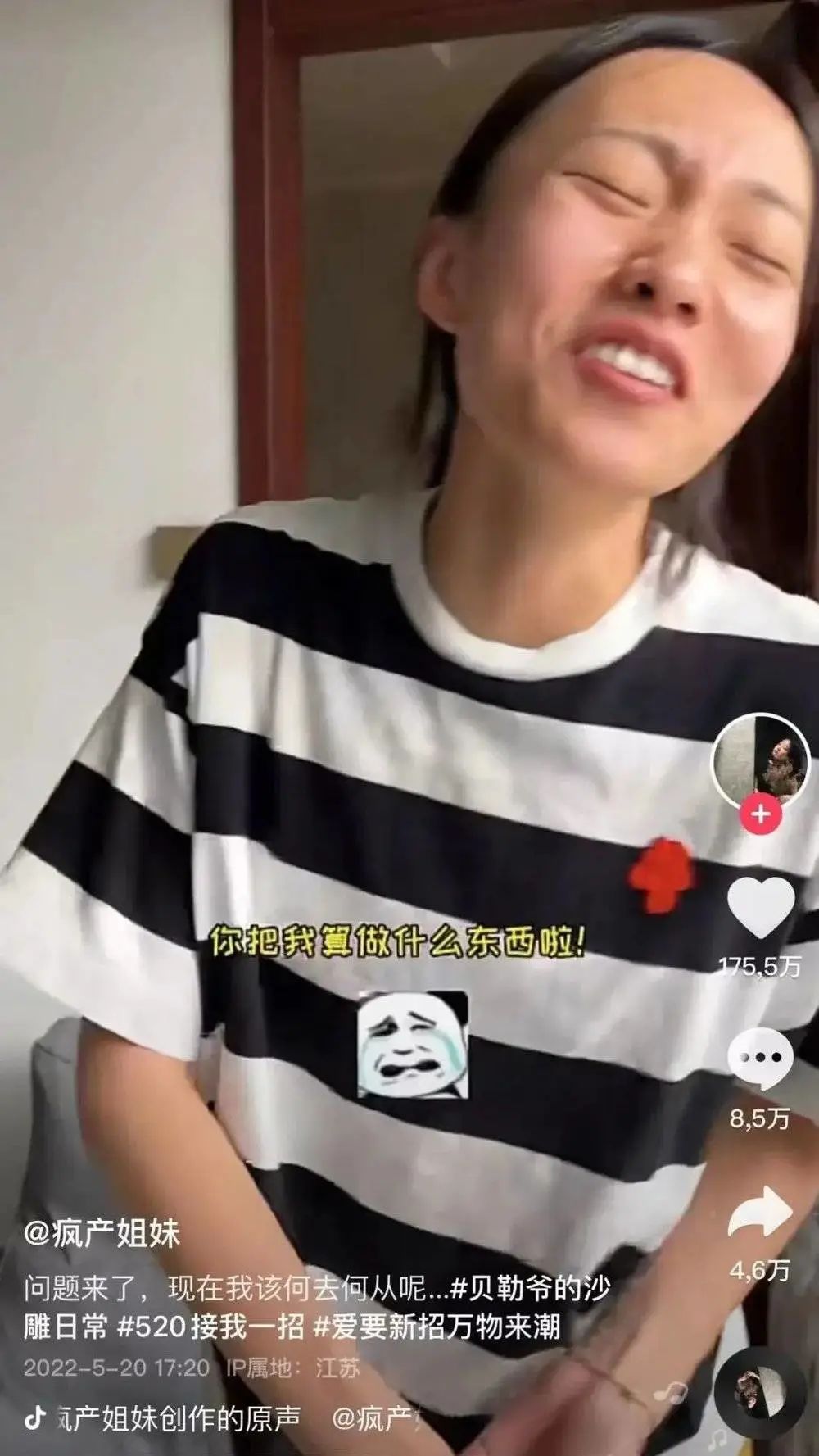Open the comments showing 8,5万

(x=761, y=1059)
